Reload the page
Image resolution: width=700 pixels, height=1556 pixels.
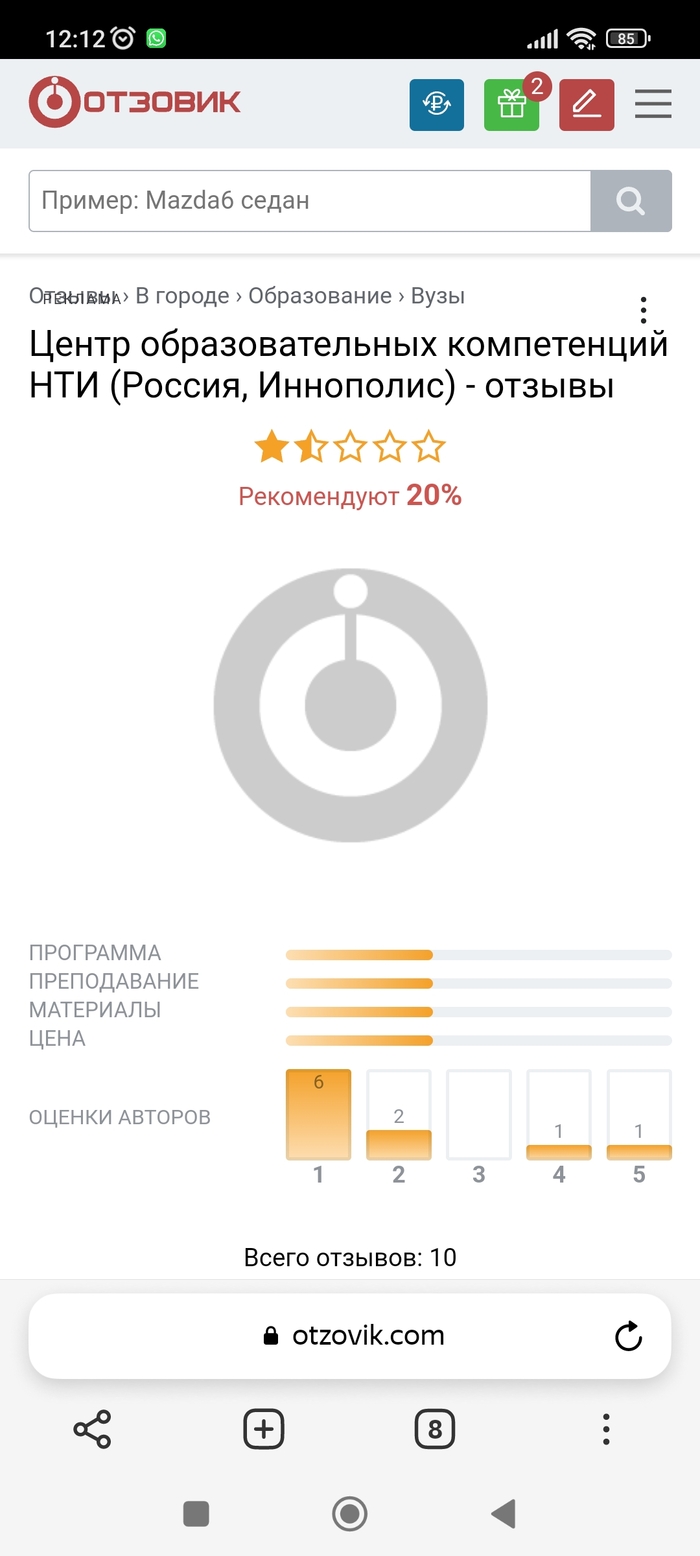[x=628, y=1336]
